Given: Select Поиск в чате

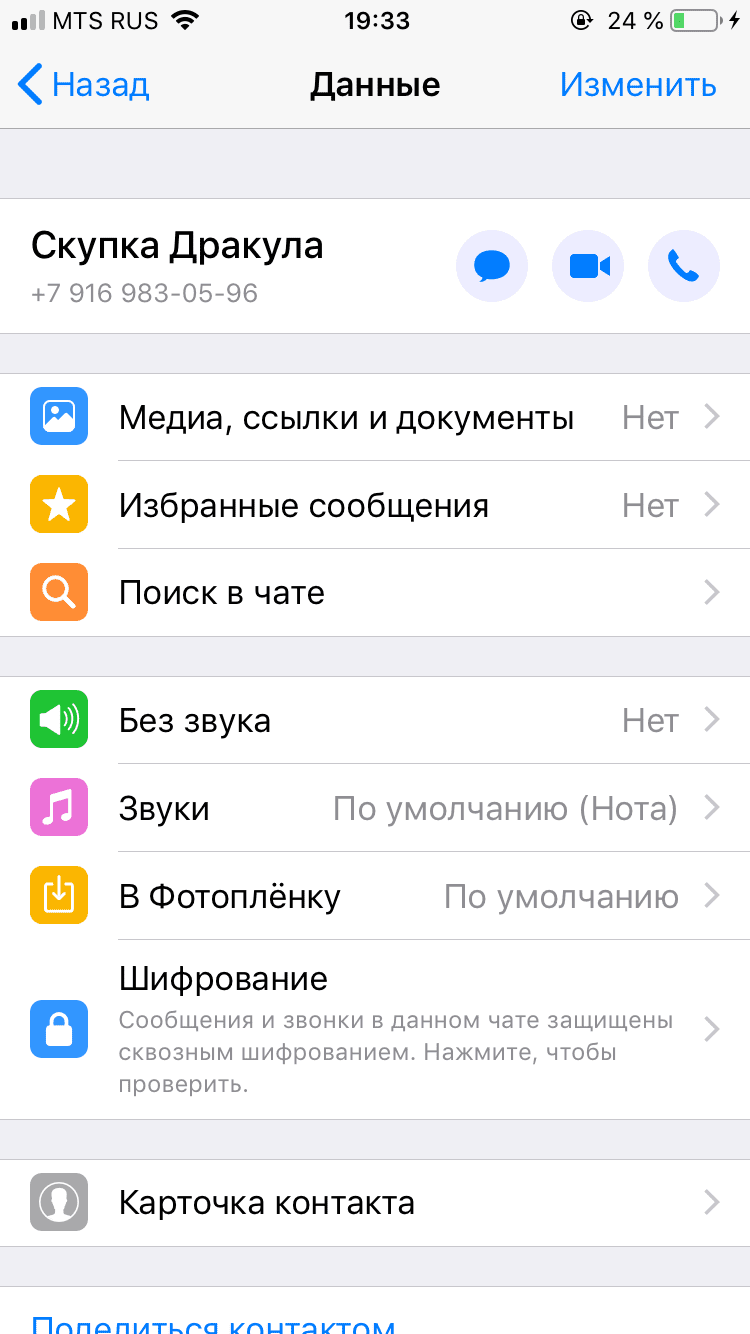Looking at the screenshot, I should 375,593.
